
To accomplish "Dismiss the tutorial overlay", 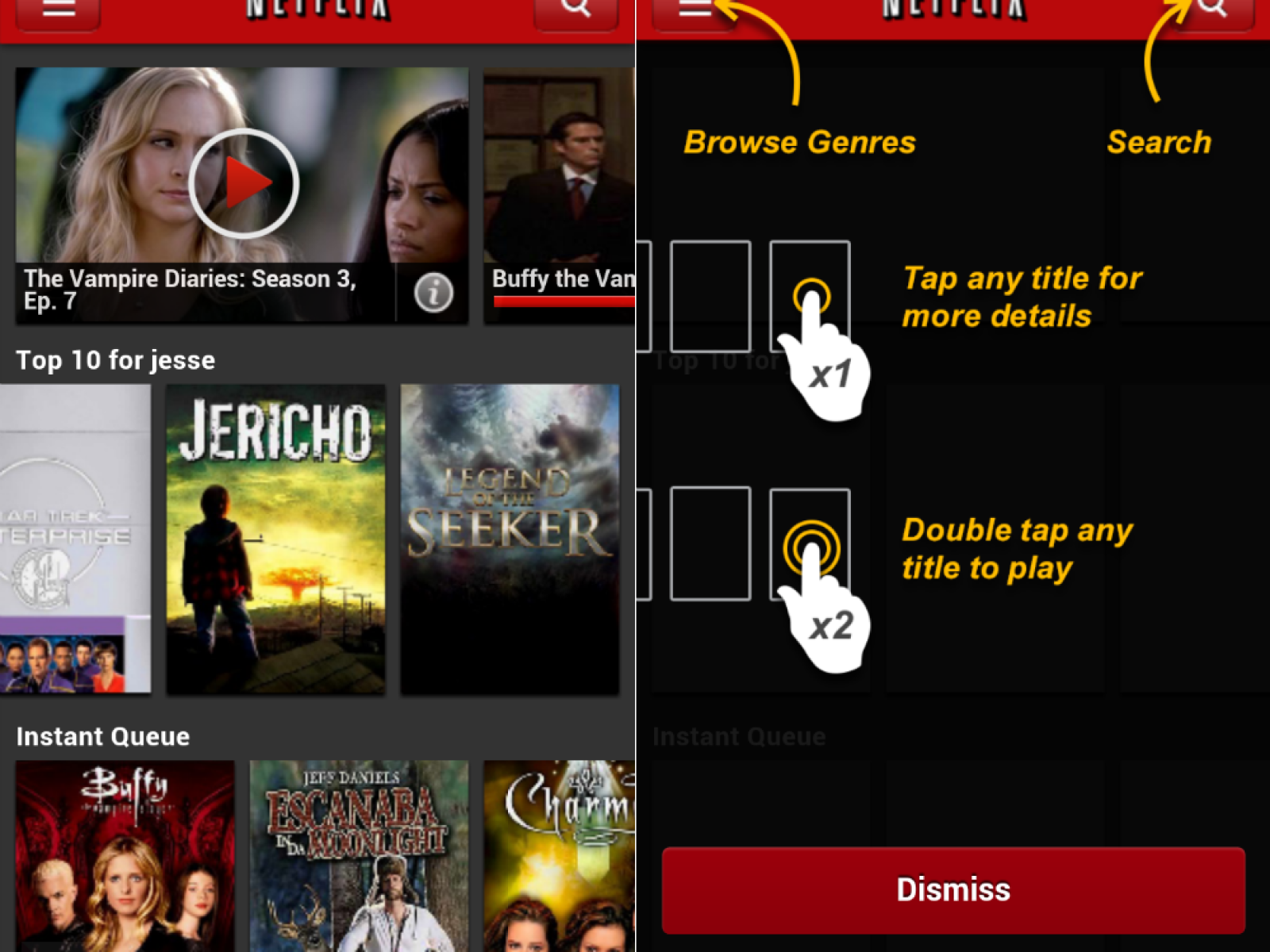I will (952, 889).
